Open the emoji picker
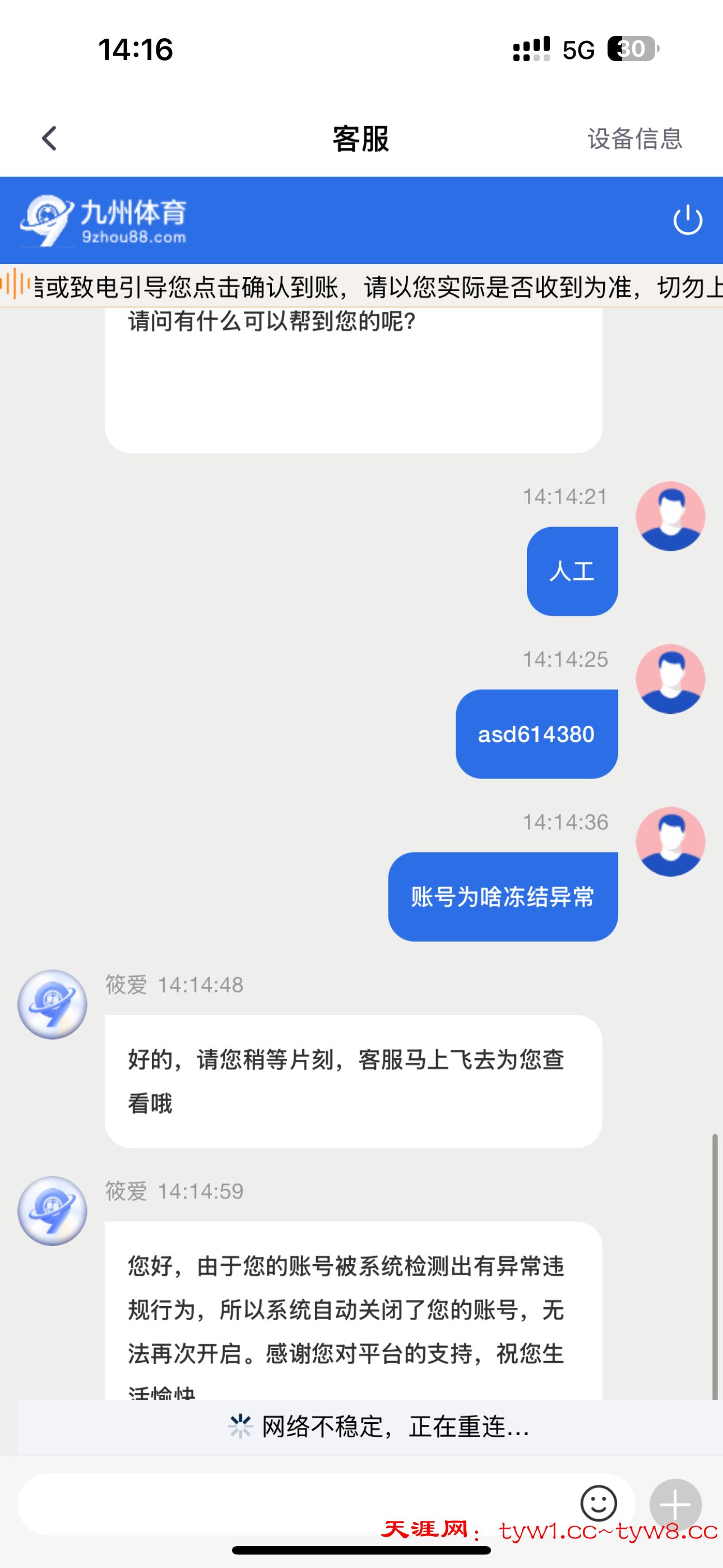This screenshot has width=723, height=1568. [598, 1503]
